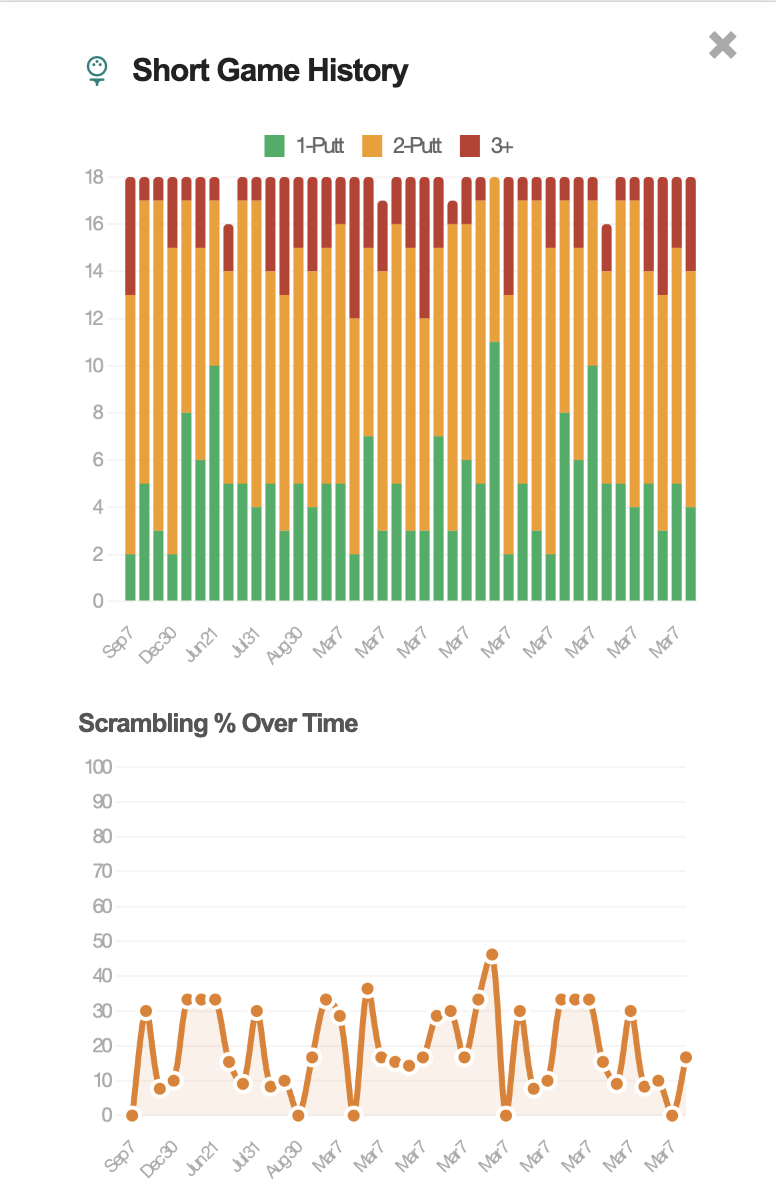Click the last data point on the scrambling line
This screenshot has height=1204, width=776.
point(688,1055)
